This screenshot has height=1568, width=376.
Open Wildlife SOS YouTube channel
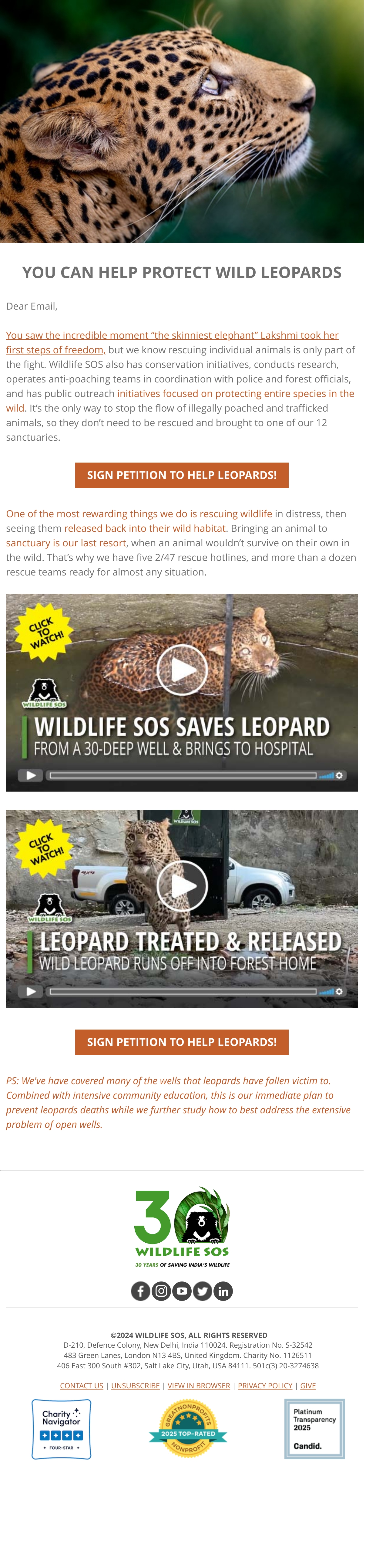point(182,1291)
